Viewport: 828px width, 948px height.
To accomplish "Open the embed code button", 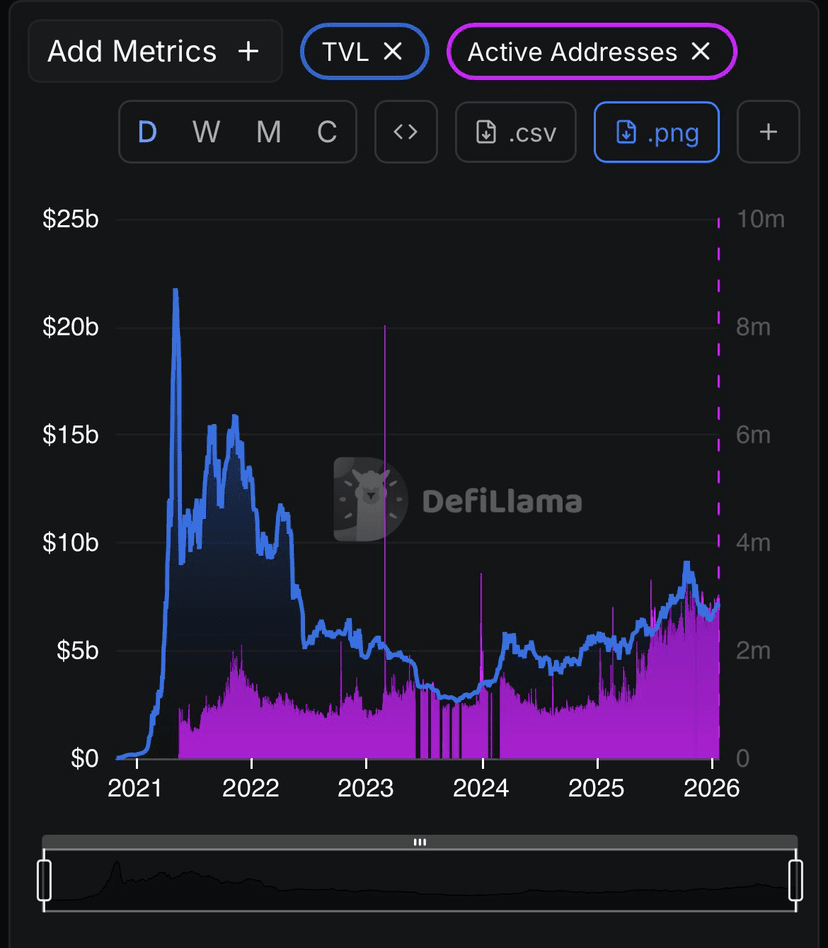I will coord(405,131).
